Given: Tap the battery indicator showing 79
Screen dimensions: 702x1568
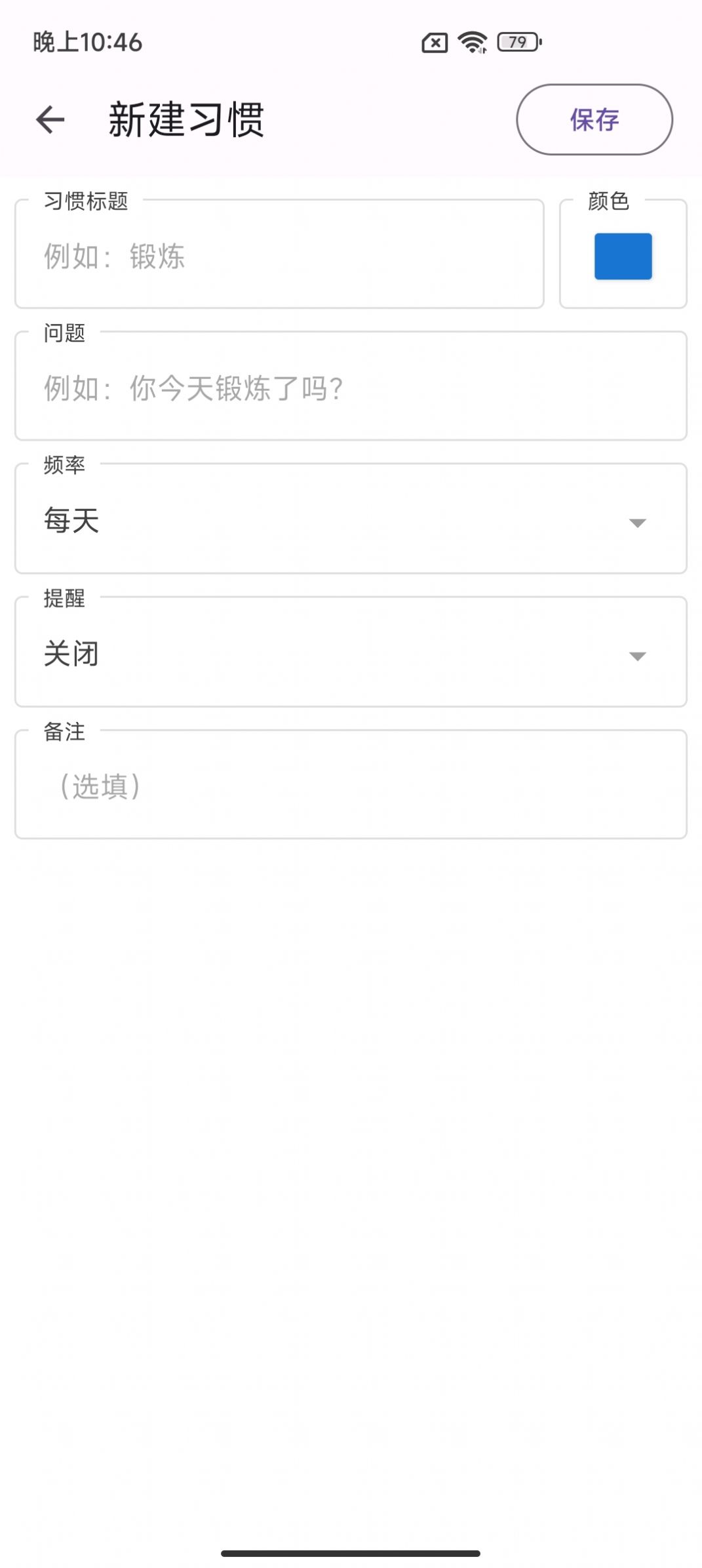Looking at the screenshot, I should pos(518,43).
